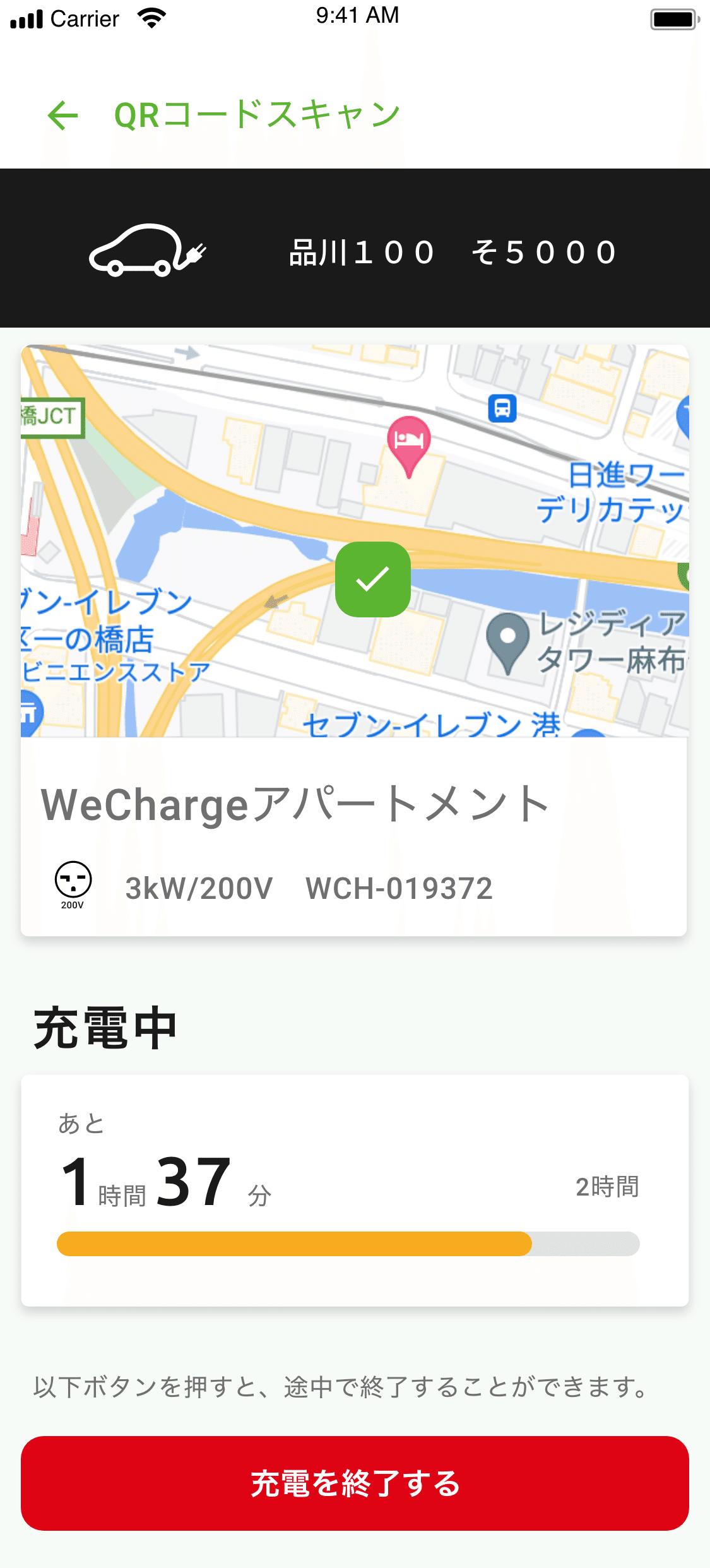Go back using the green arrow
The image size is (710, 1568).
click(x=62, y=115)
